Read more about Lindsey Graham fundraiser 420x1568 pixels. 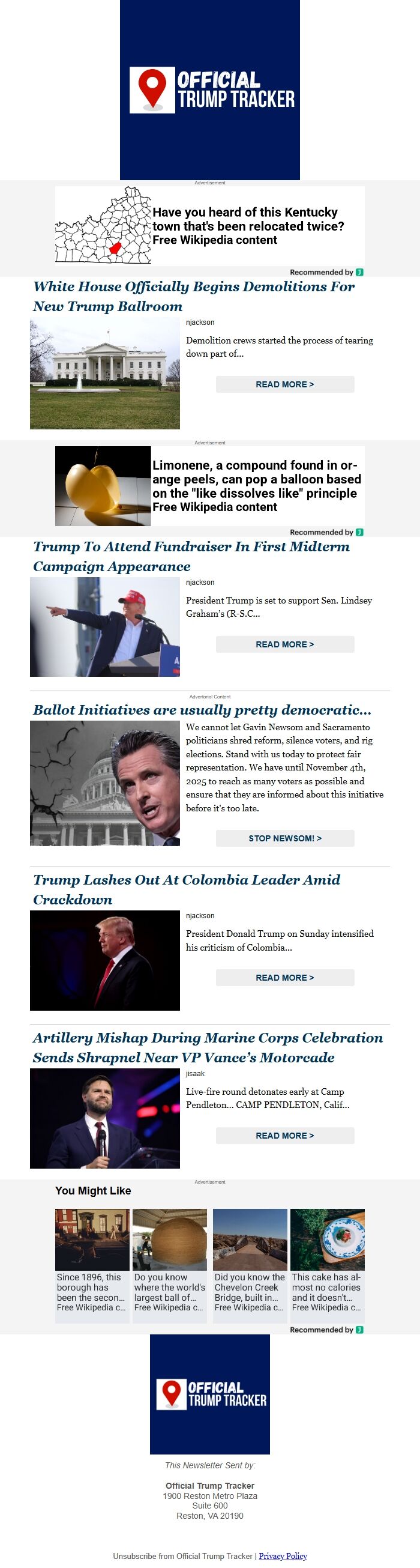[285, 644]
